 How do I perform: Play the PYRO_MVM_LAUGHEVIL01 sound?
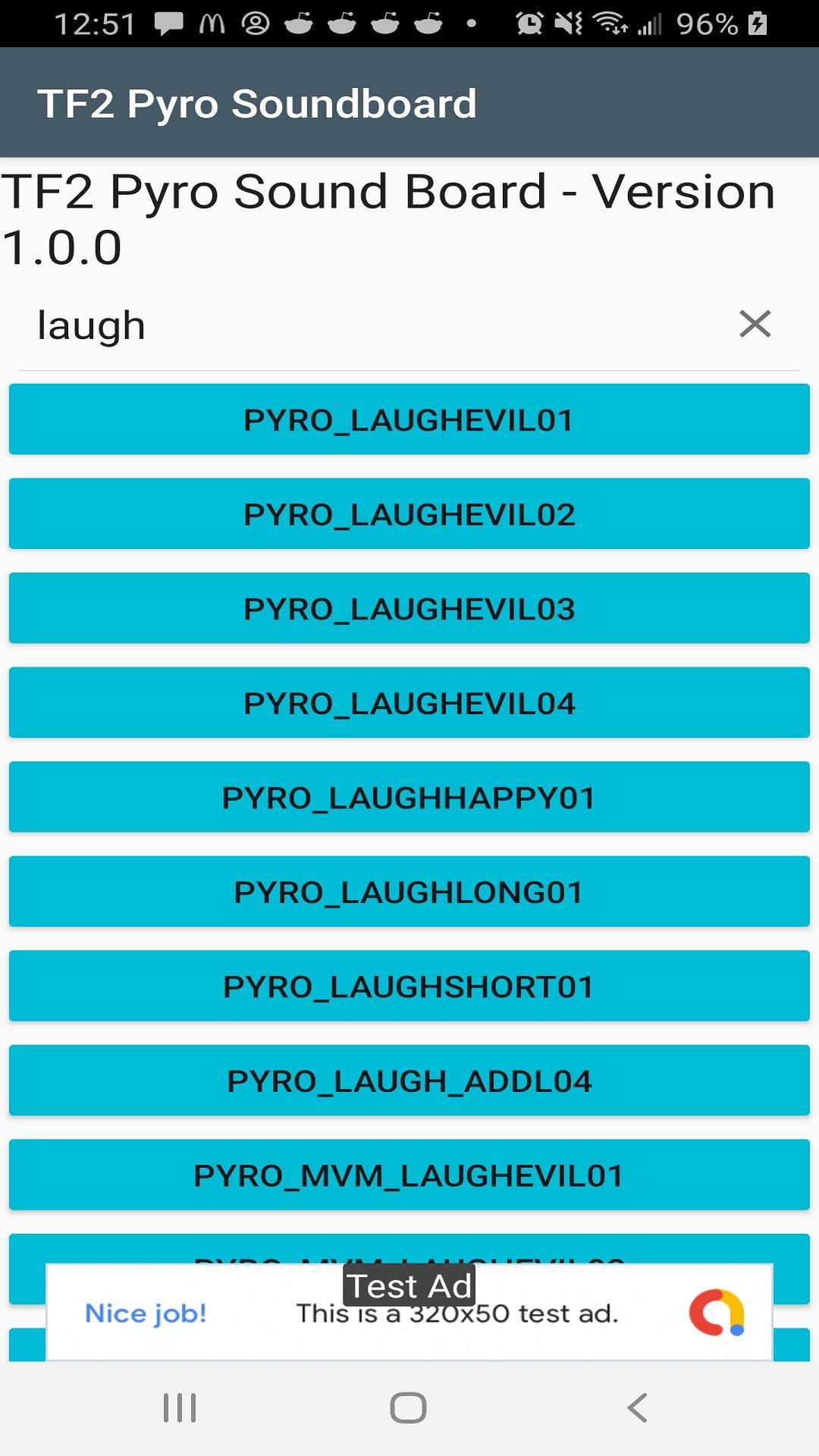[409, 1175]
